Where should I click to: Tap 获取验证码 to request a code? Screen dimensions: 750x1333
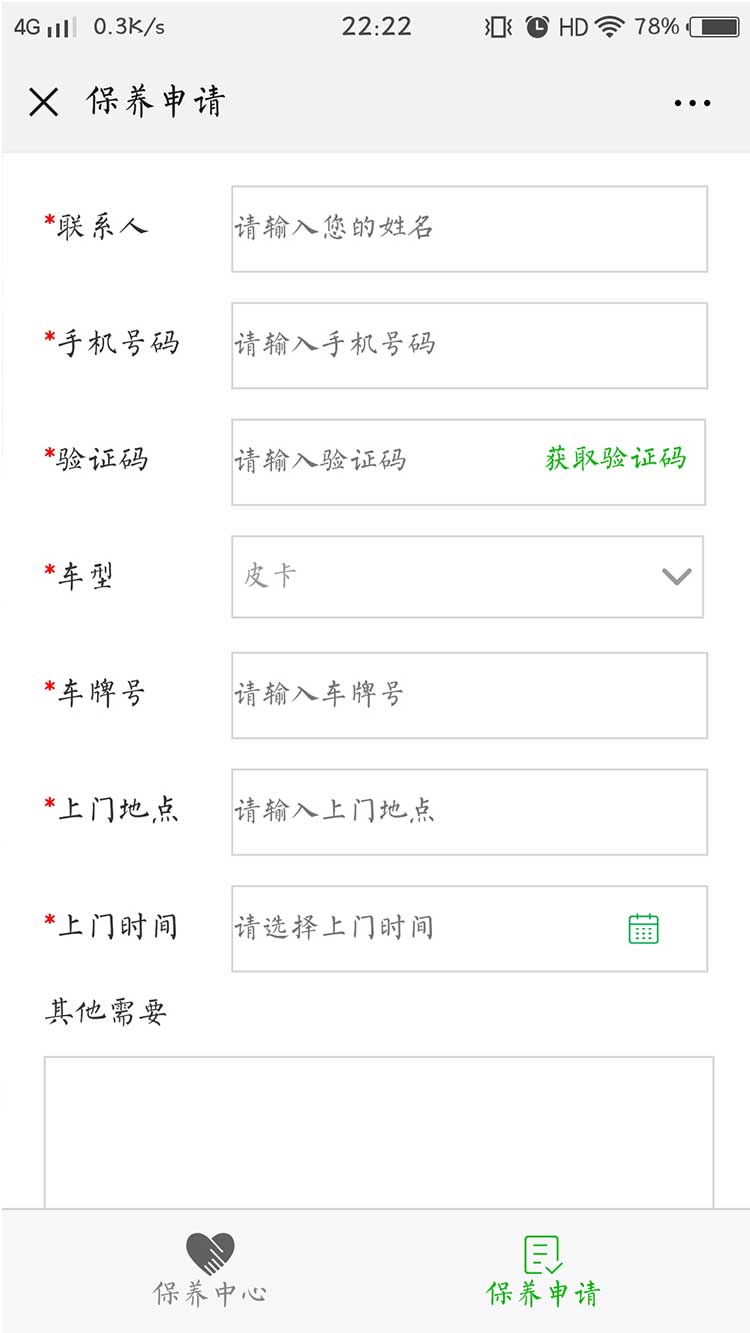[x=616, y=459]
